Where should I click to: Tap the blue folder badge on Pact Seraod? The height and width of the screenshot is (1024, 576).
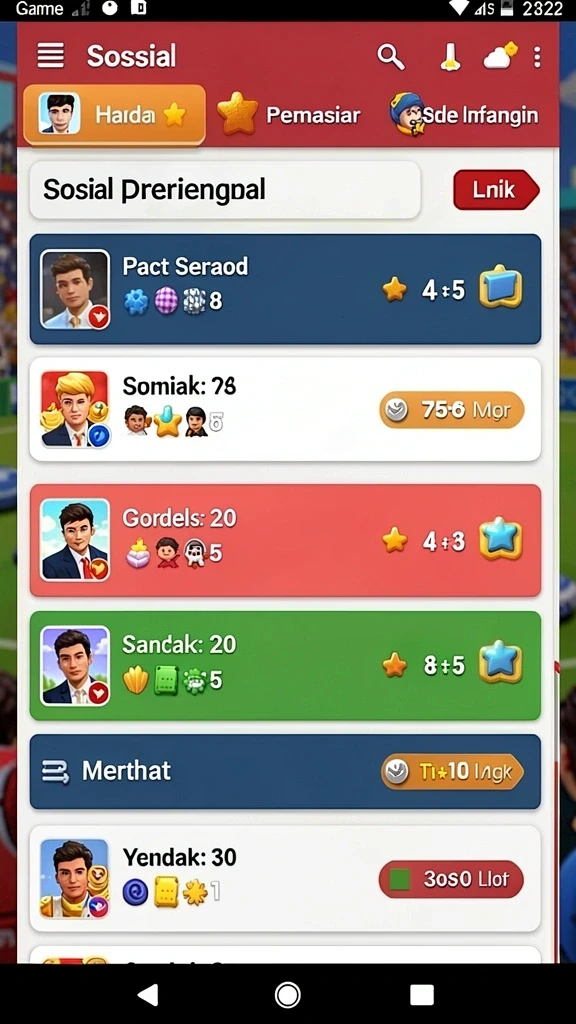point(501,286)
